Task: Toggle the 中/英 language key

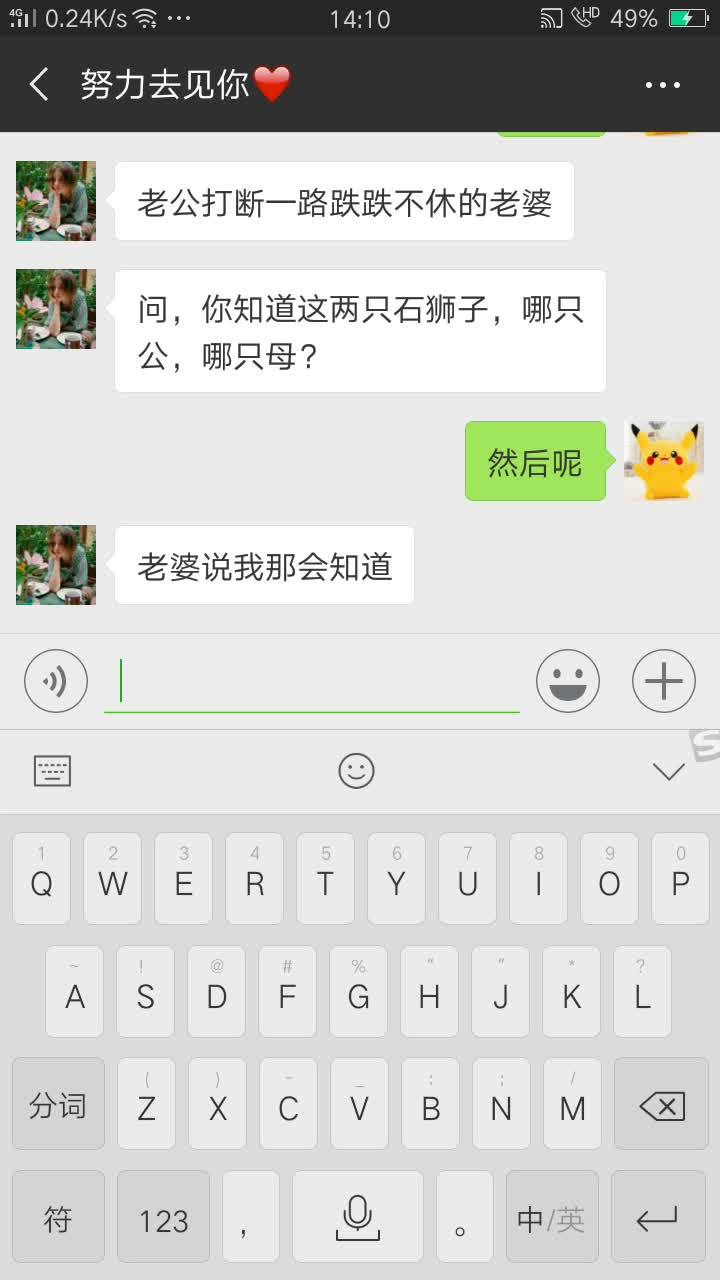Action: coord(551,1217)
